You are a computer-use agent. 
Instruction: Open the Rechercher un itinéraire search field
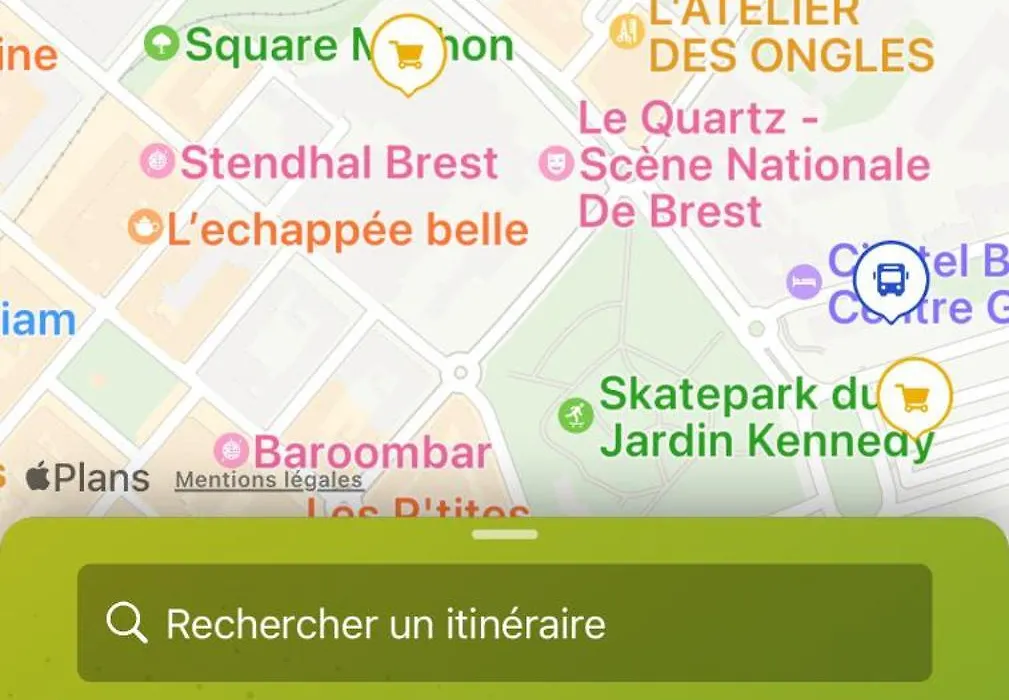coord(504,624)
